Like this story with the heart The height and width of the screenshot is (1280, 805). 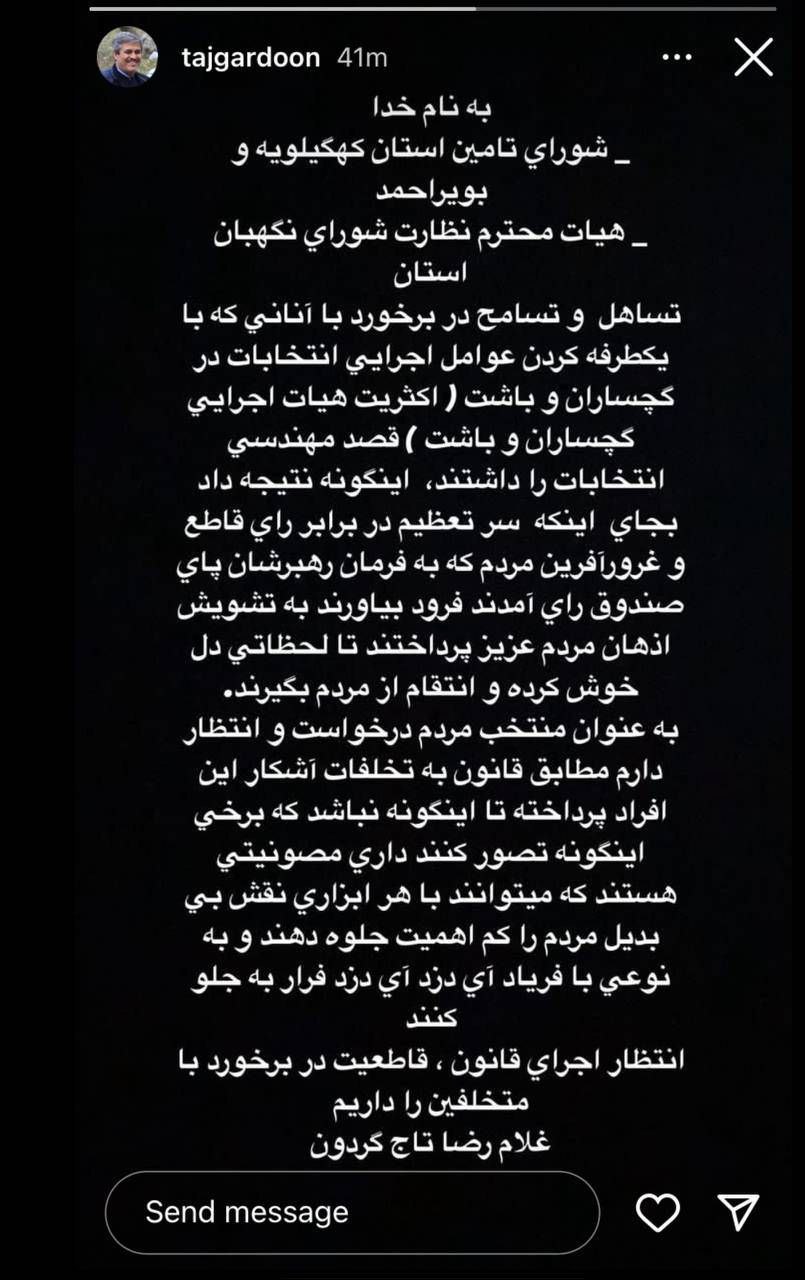[x=658, y=1213]
